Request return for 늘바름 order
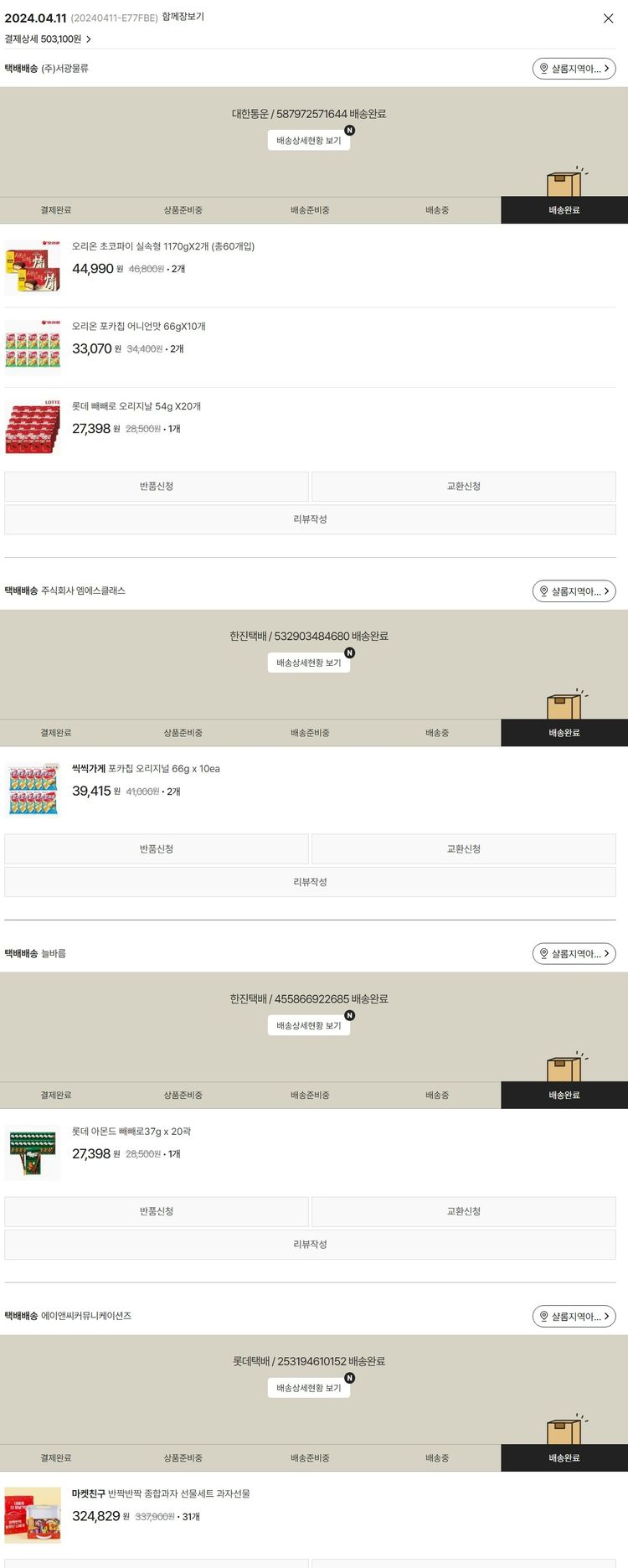The width and height of the screenshot is (628, 1568). (x=157, y=1211)
